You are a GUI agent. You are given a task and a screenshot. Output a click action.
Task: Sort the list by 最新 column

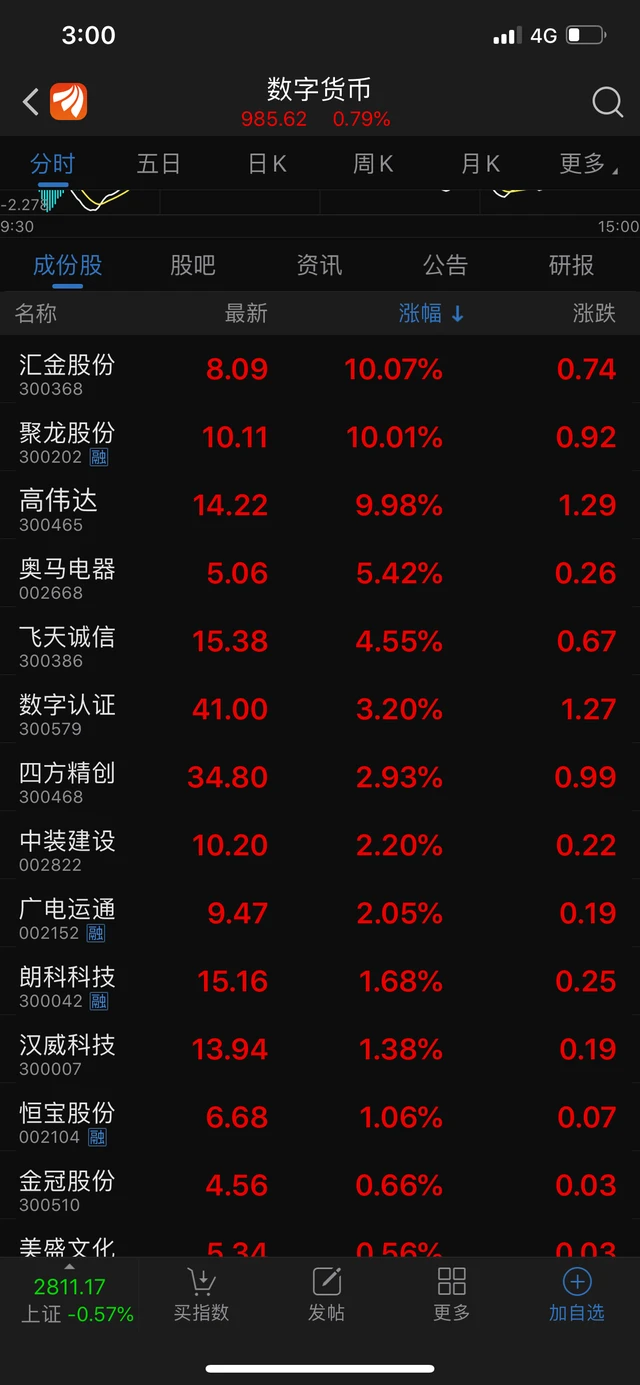246,313
